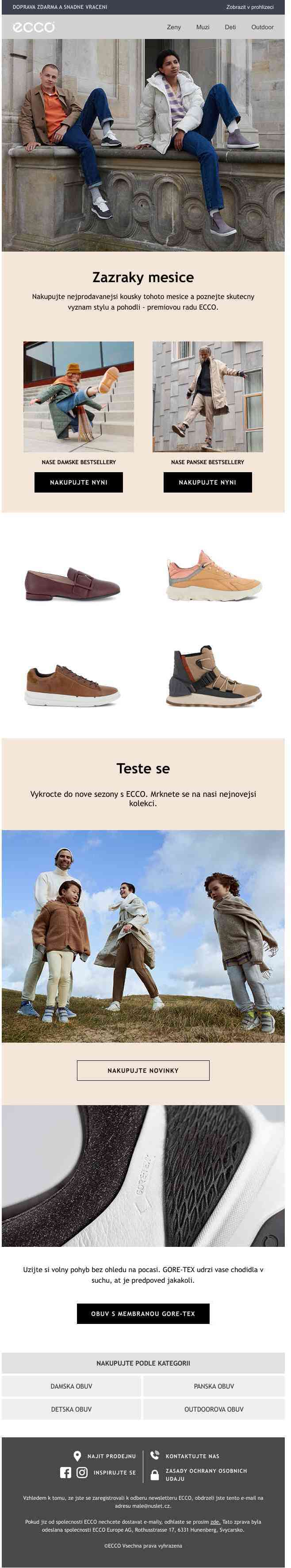Open the burgundy loafer product
This screenshot has width=291, height=1568.
(72, 584)
